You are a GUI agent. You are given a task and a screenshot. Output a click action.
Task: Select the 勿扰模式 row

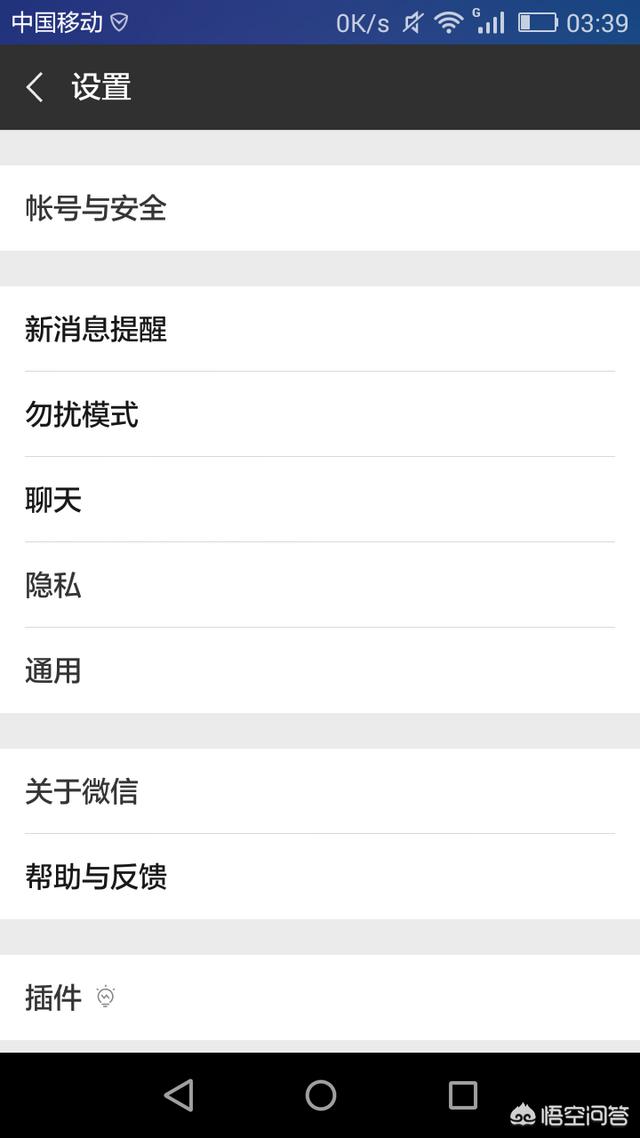click(320, 414)
